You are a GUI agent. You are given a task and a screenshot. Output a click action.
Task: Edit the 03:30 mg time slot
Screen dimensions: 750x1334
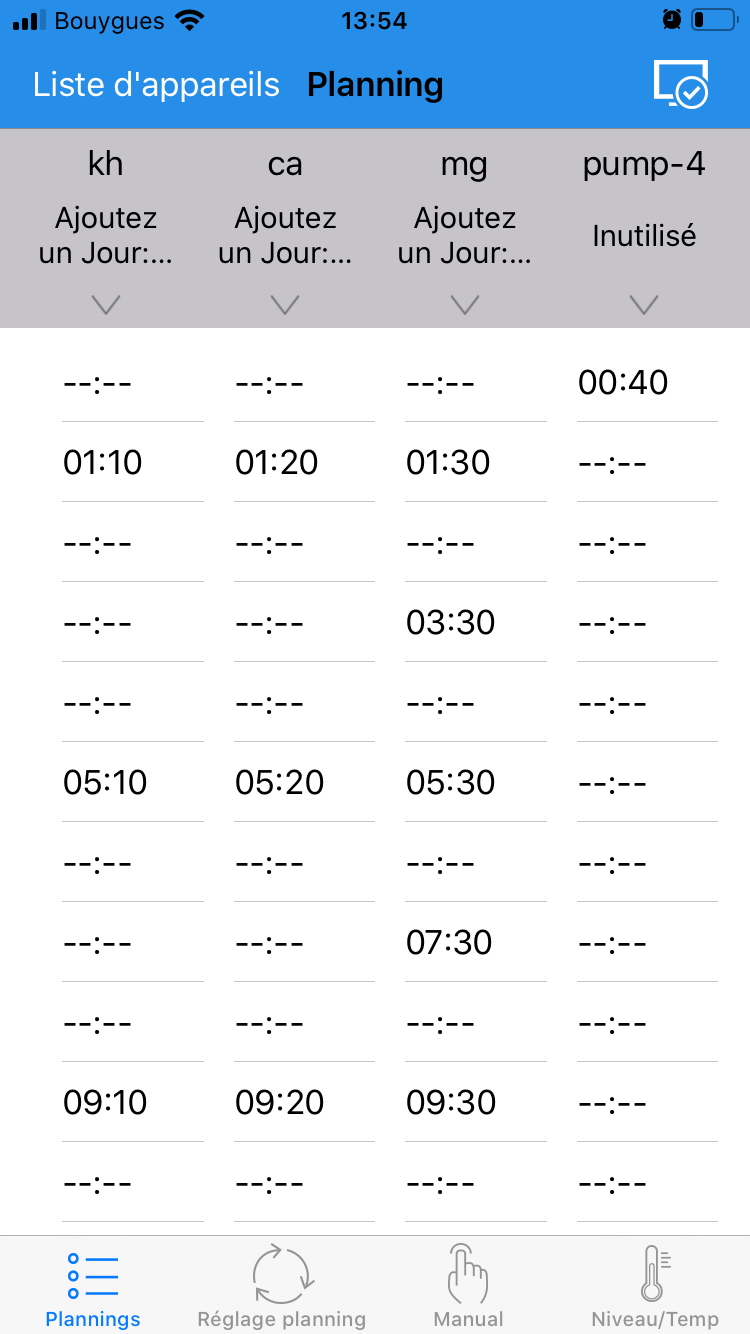[450, 623]
